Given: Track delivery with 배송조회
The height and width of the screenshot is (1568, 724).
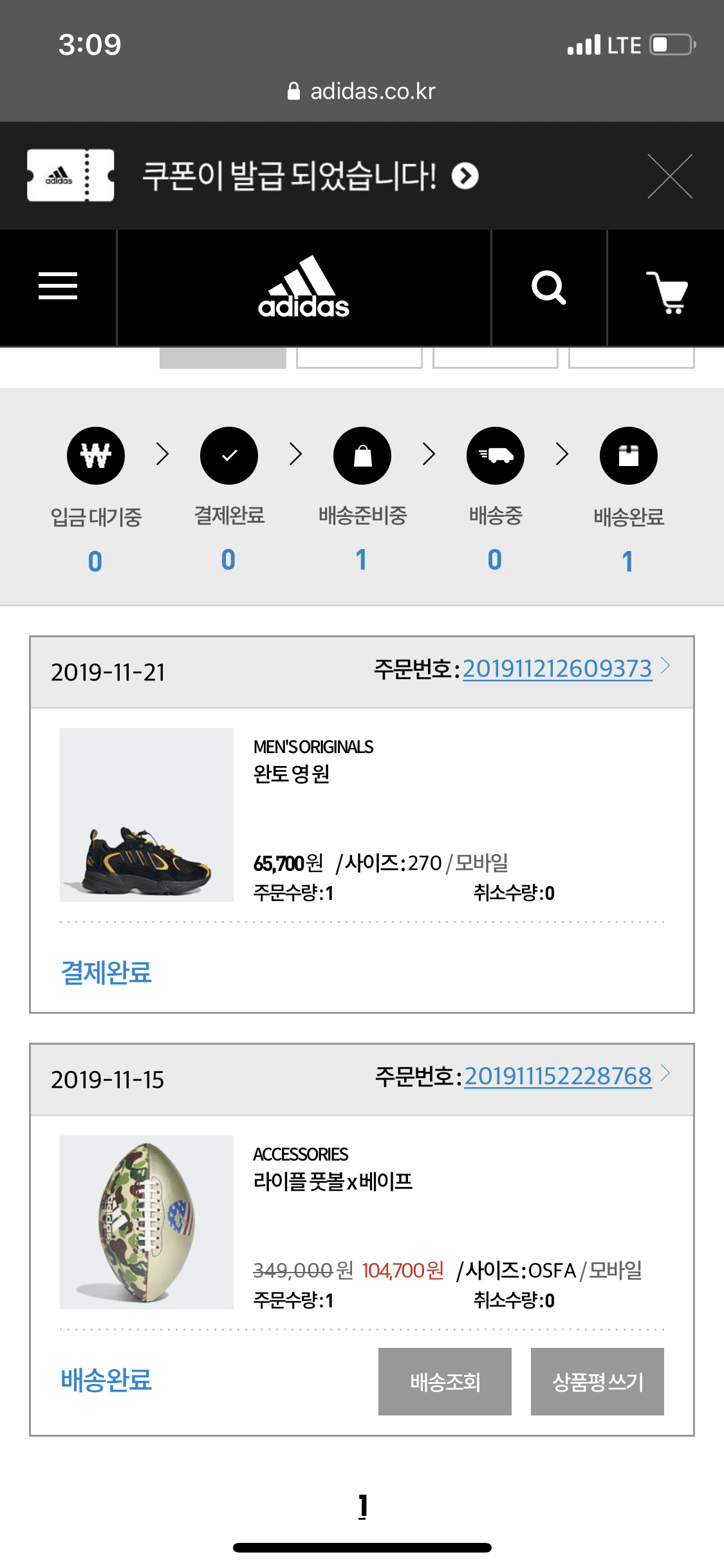Looking at the screenshot, I should [445, 1381].
